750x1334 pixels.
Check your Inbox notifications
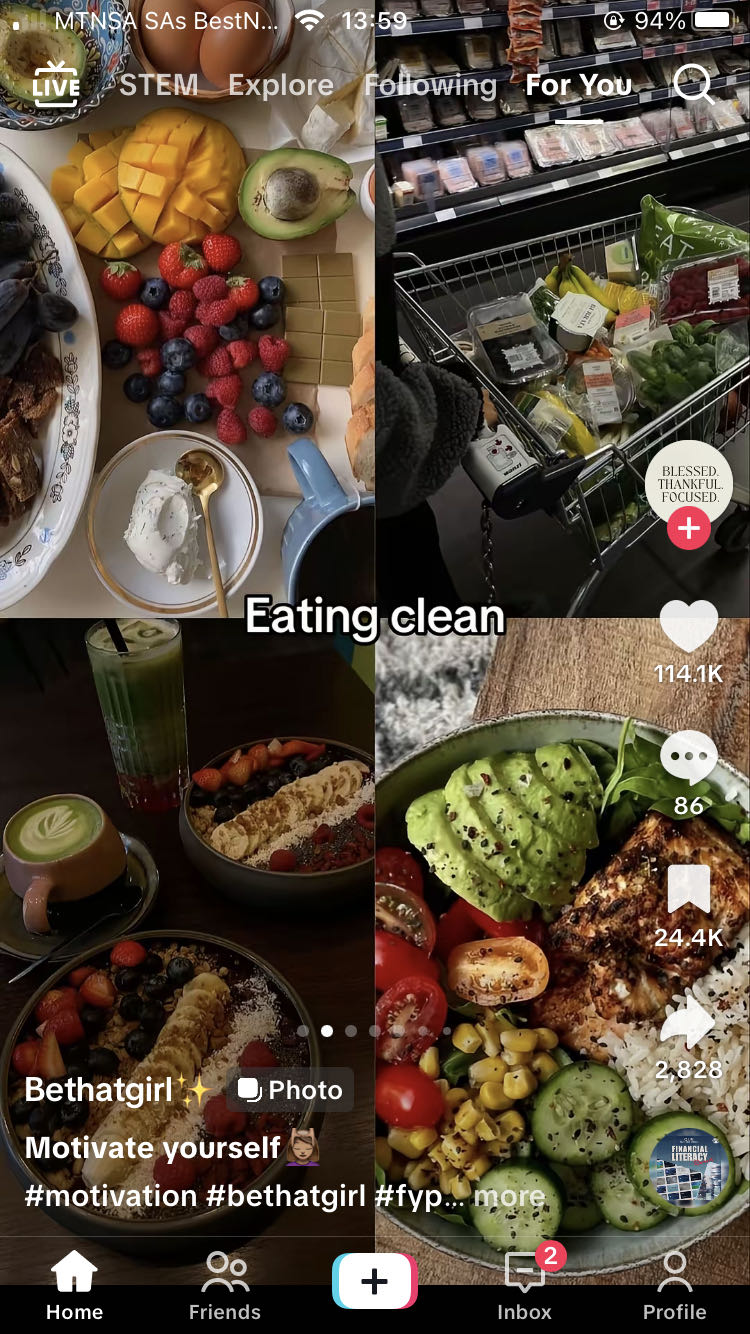coord(524,1283)
